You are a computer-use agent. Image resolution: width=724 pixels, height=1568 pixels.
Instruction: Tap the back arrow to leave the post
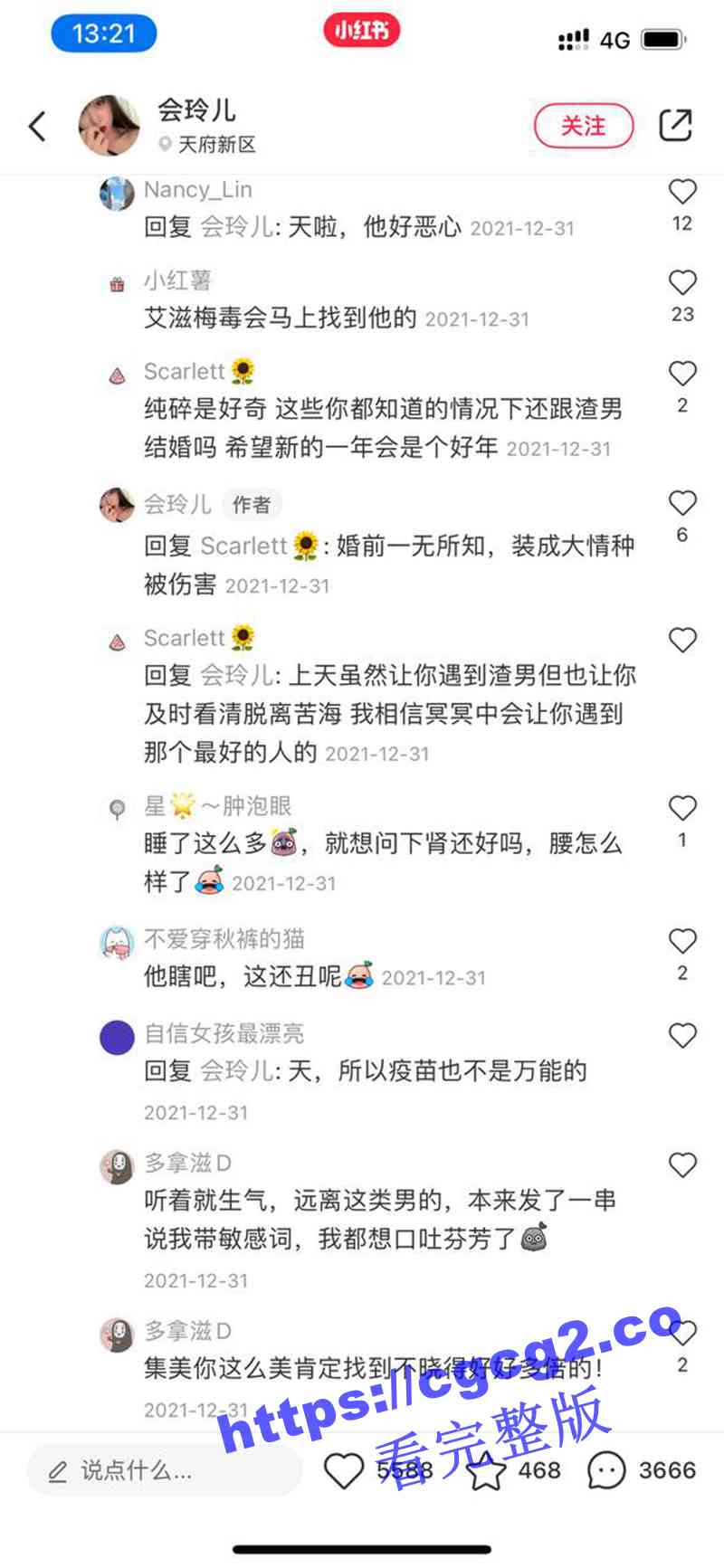coord(37,127)
